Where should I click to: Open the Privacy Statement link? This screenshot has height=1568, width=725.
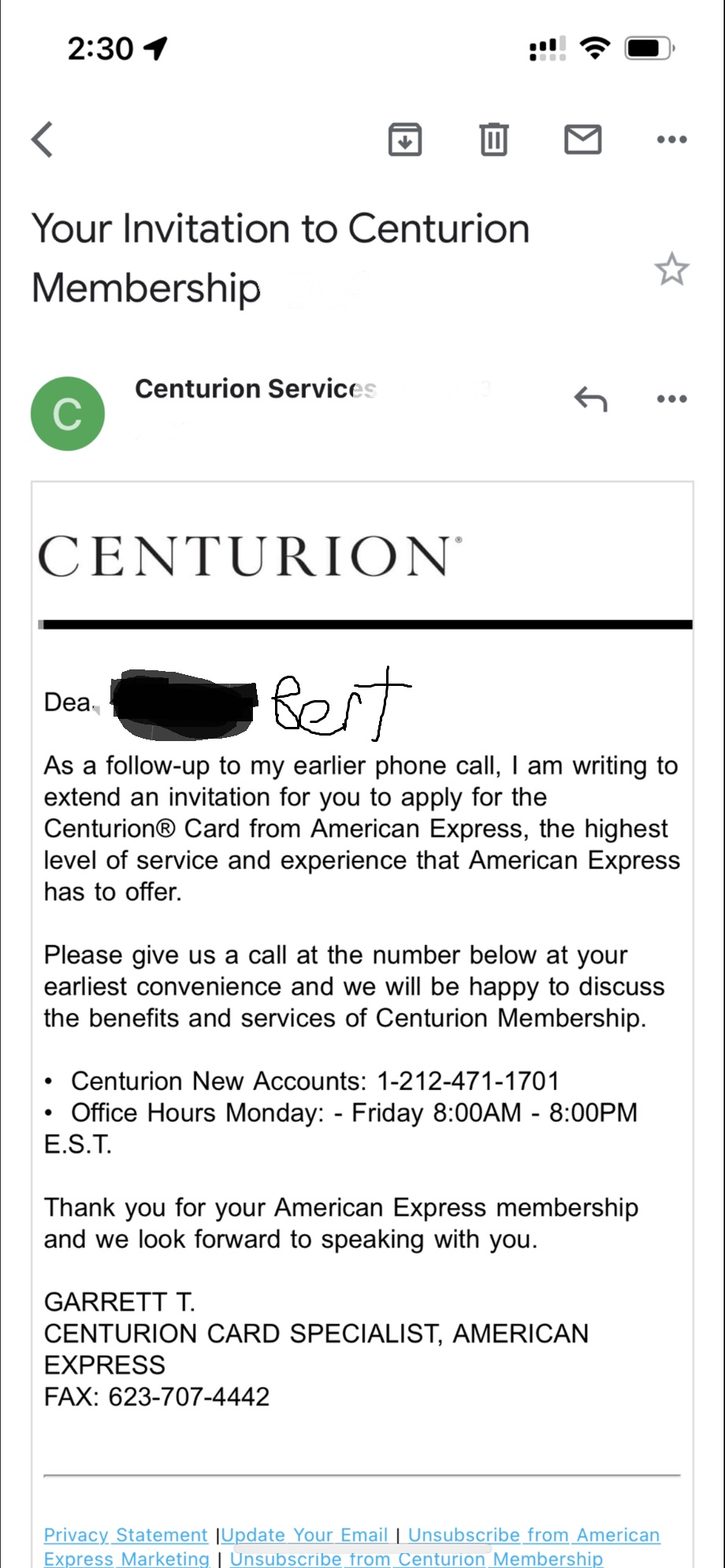(x=126, y=1535)
